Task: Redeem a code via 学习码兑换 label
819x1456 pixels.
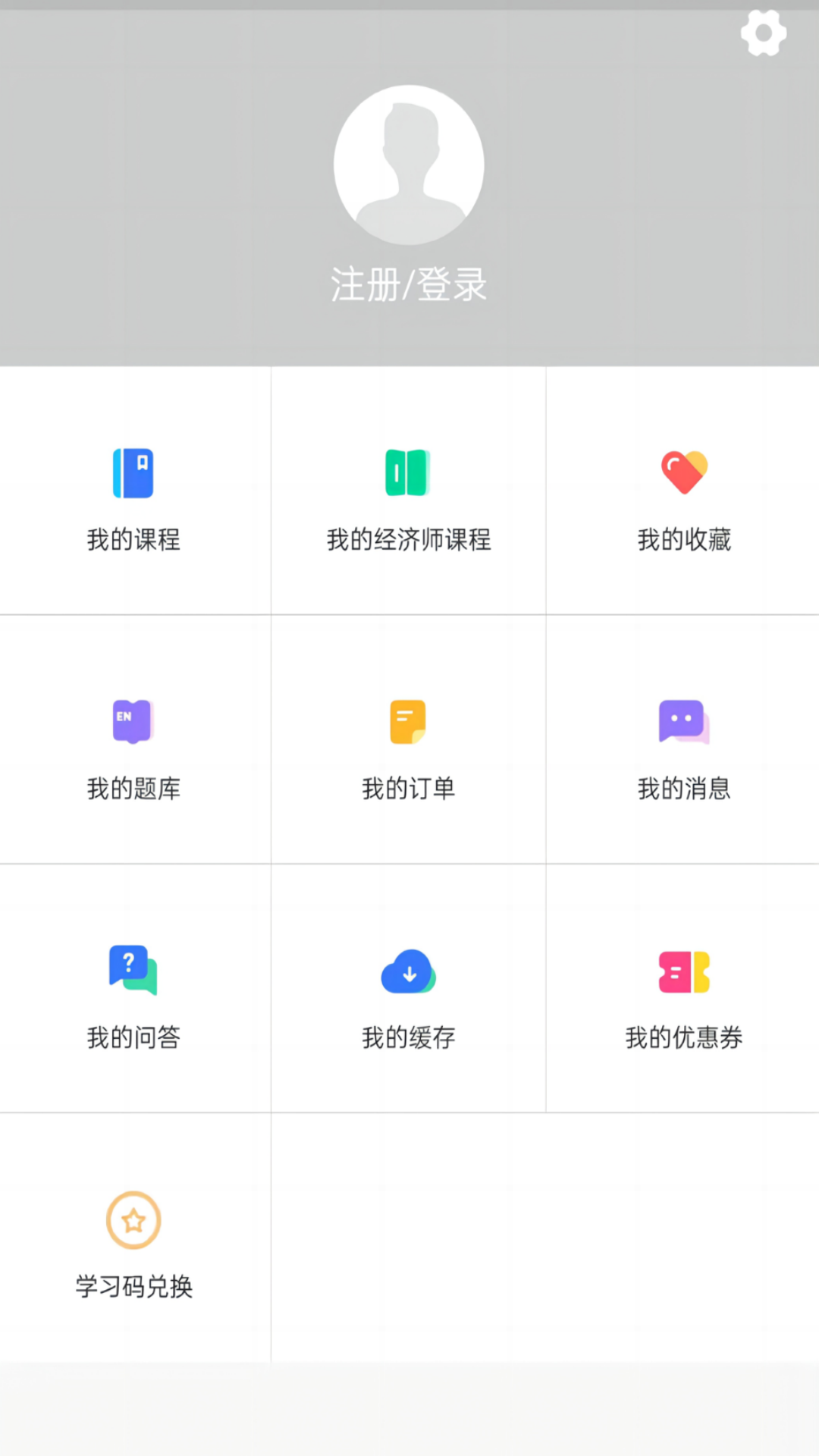Action: tap(133, 1286)
